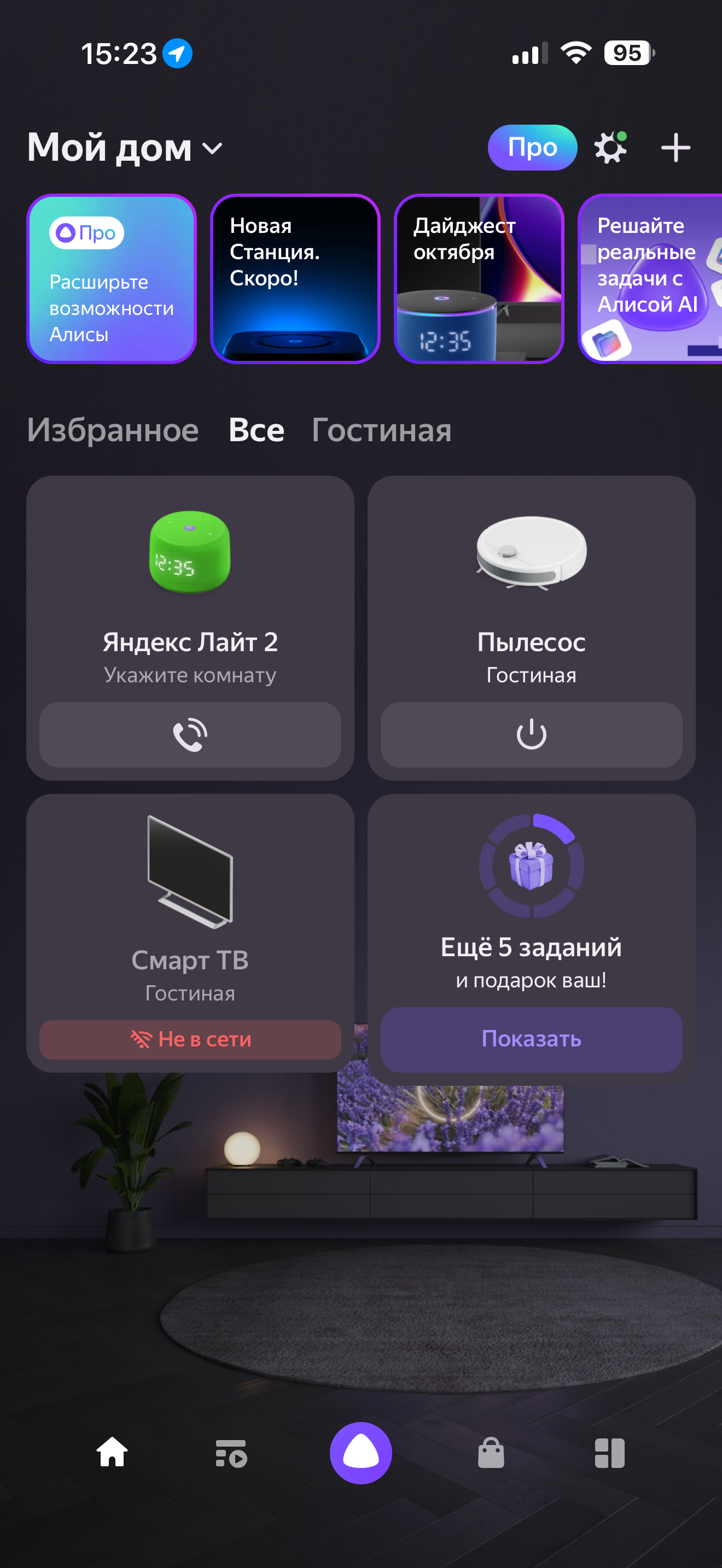Viewport: 722px width, 1568px height.
Task: Open the Дайджест октября story
Action: coord(479,279)
